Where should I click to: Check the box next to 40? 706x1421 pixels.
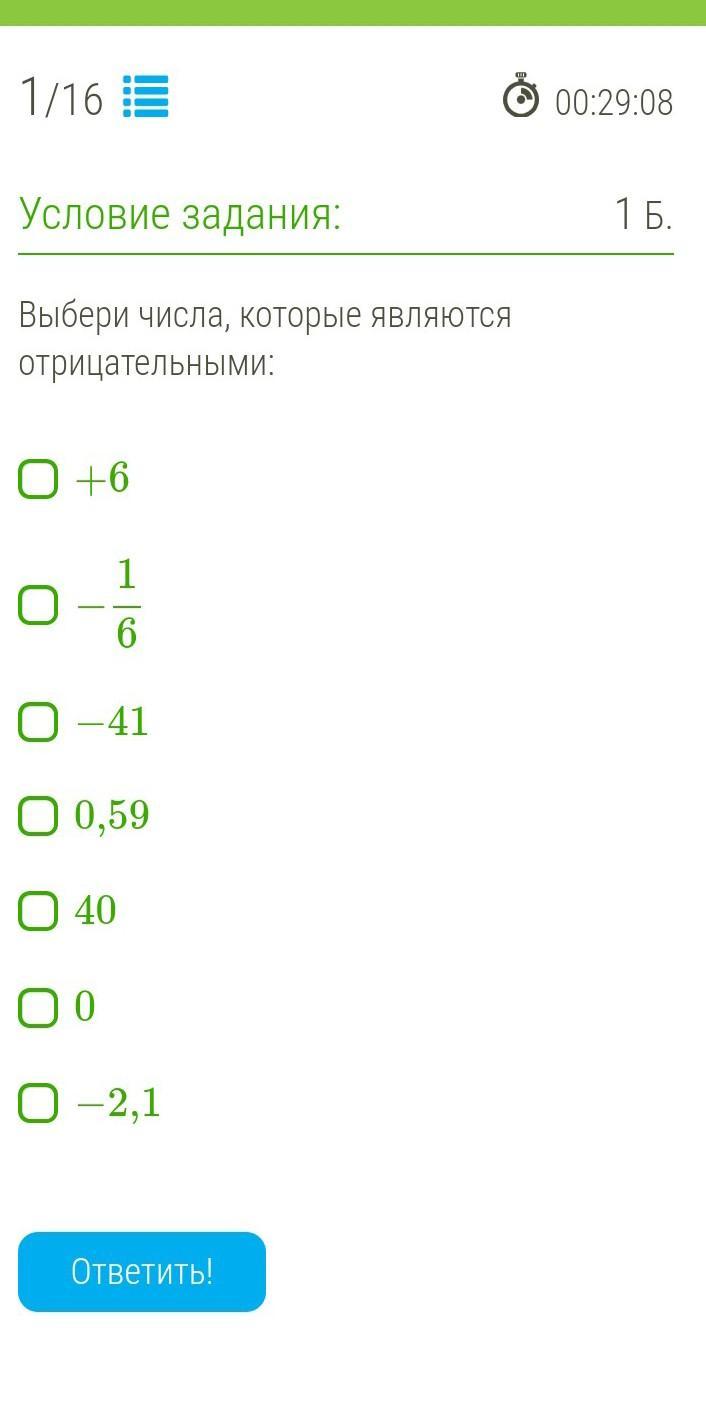tap(38, 911)
